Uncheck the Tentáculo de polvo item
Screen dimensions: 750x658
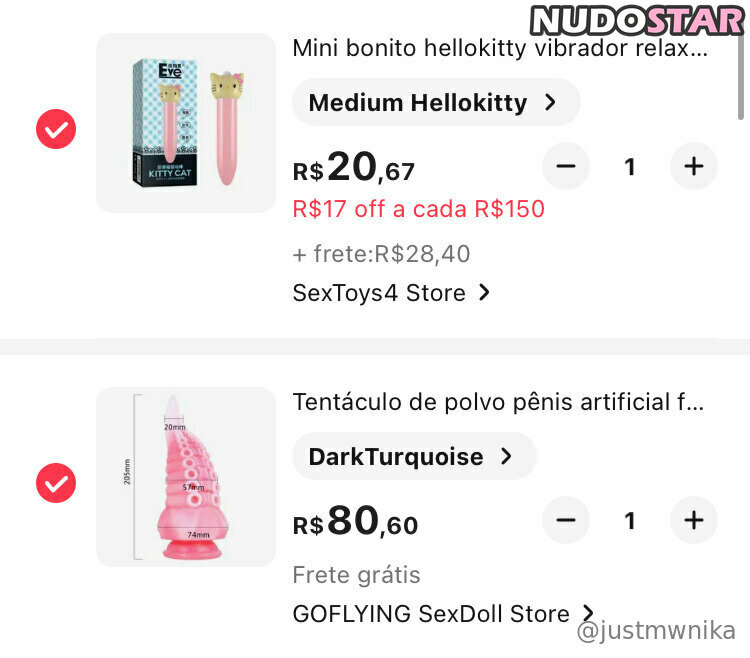(56, 484)
